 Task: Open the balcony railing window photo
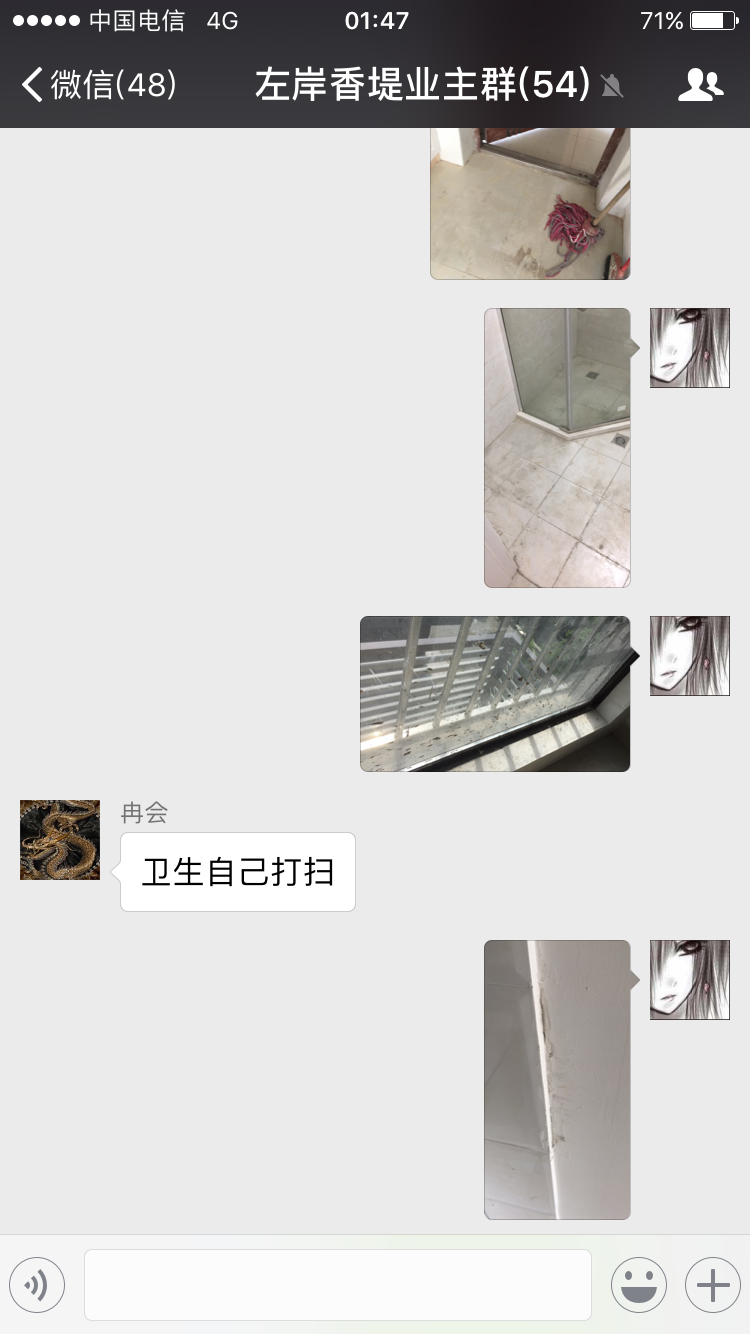pyautogui.click(x=495, y=694)
